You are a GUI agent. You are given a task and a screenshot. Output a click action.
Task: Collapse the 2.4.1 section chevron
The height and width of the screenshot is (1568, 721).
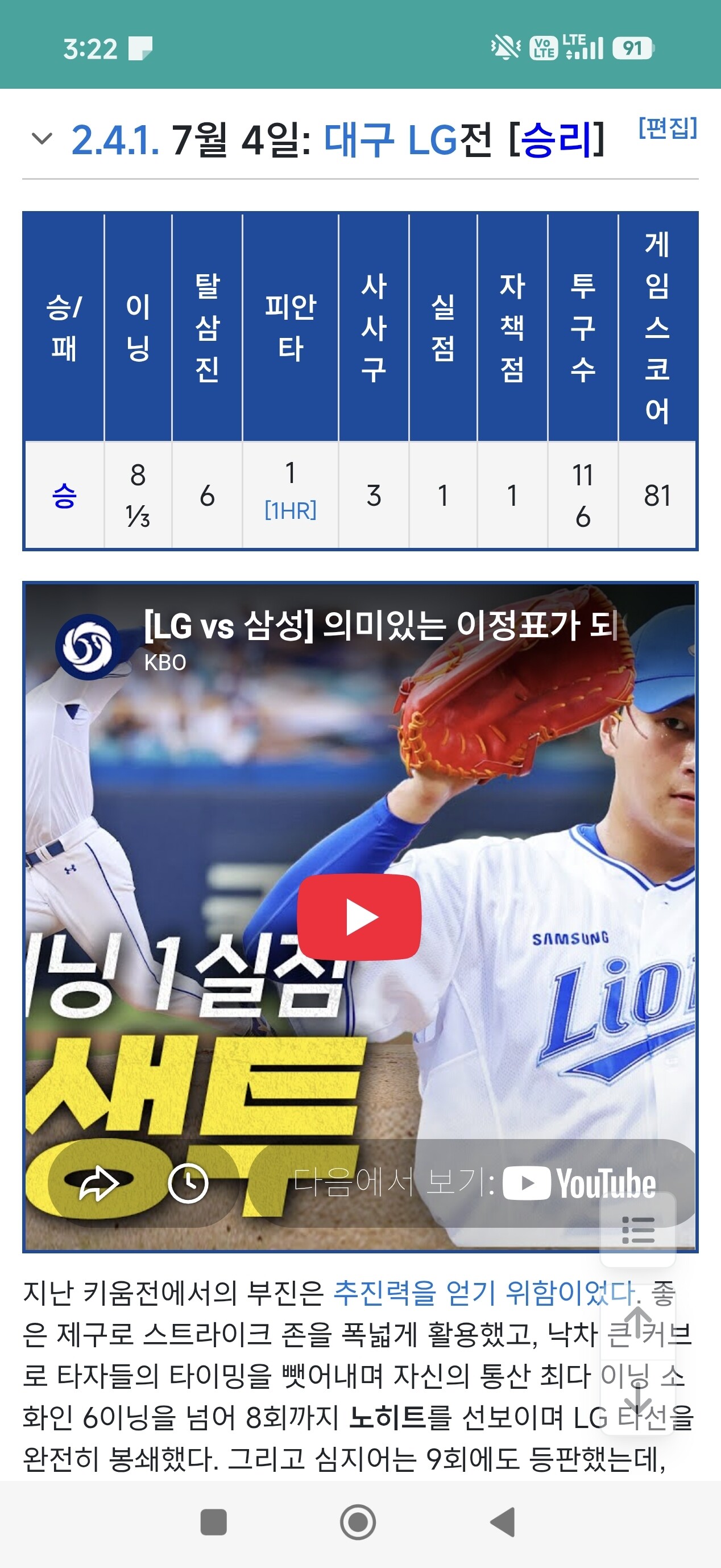click(42, 139)
